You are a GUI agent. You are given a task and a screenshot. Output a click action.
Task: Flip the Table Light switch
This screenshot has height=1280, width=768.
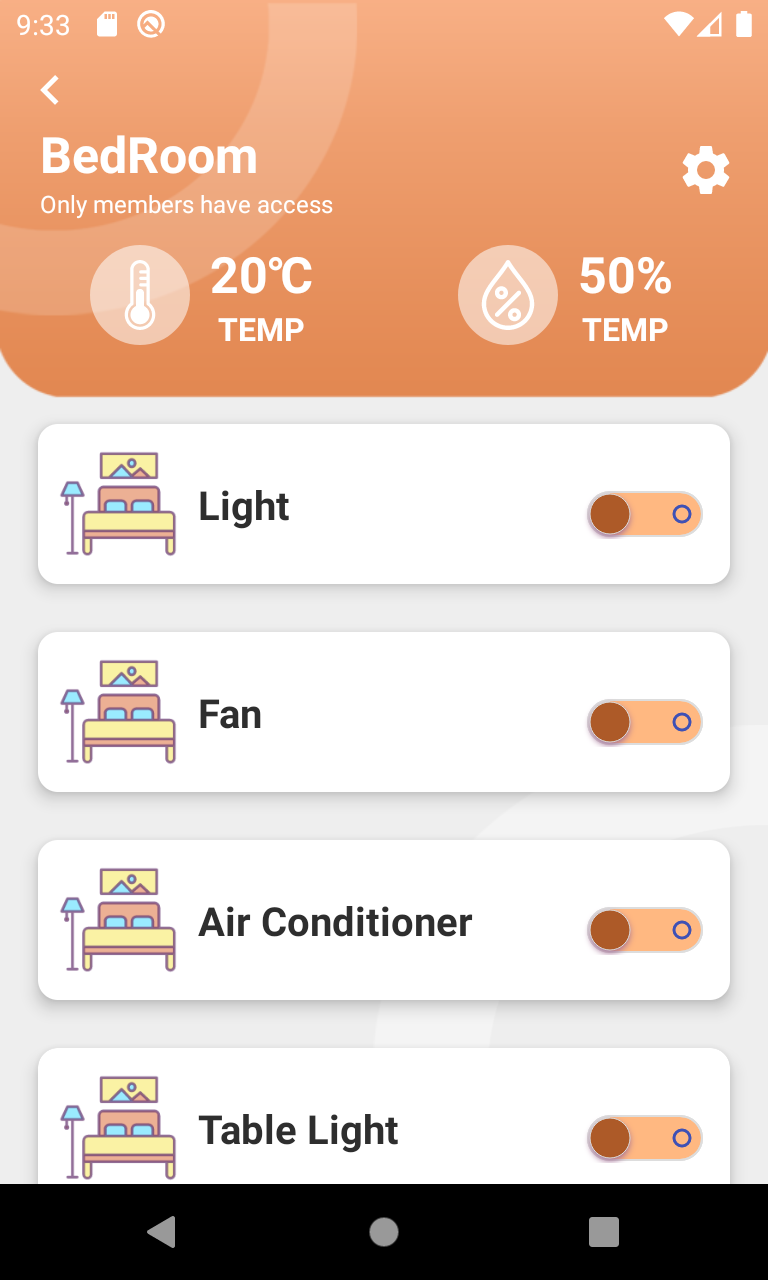pyautogui.click(x=645, y=1139)
